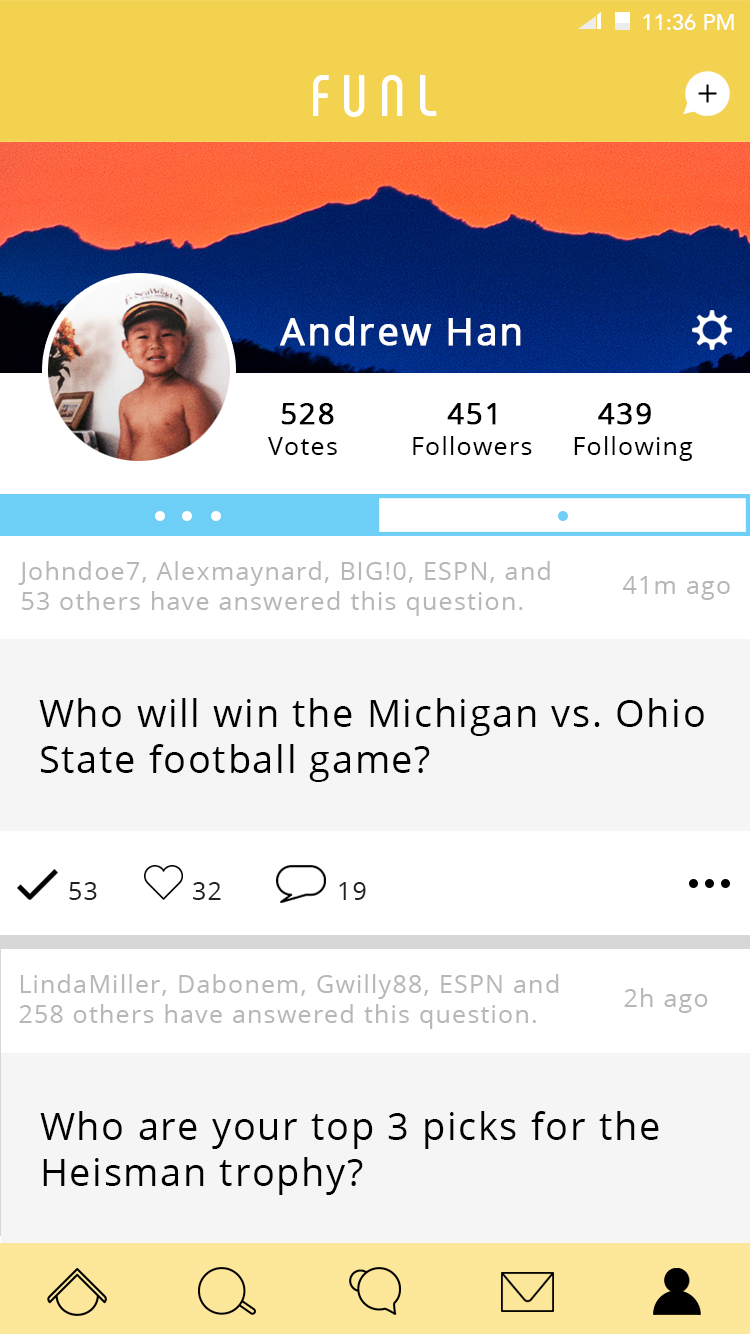Open profile settings gear

[712, 331]
